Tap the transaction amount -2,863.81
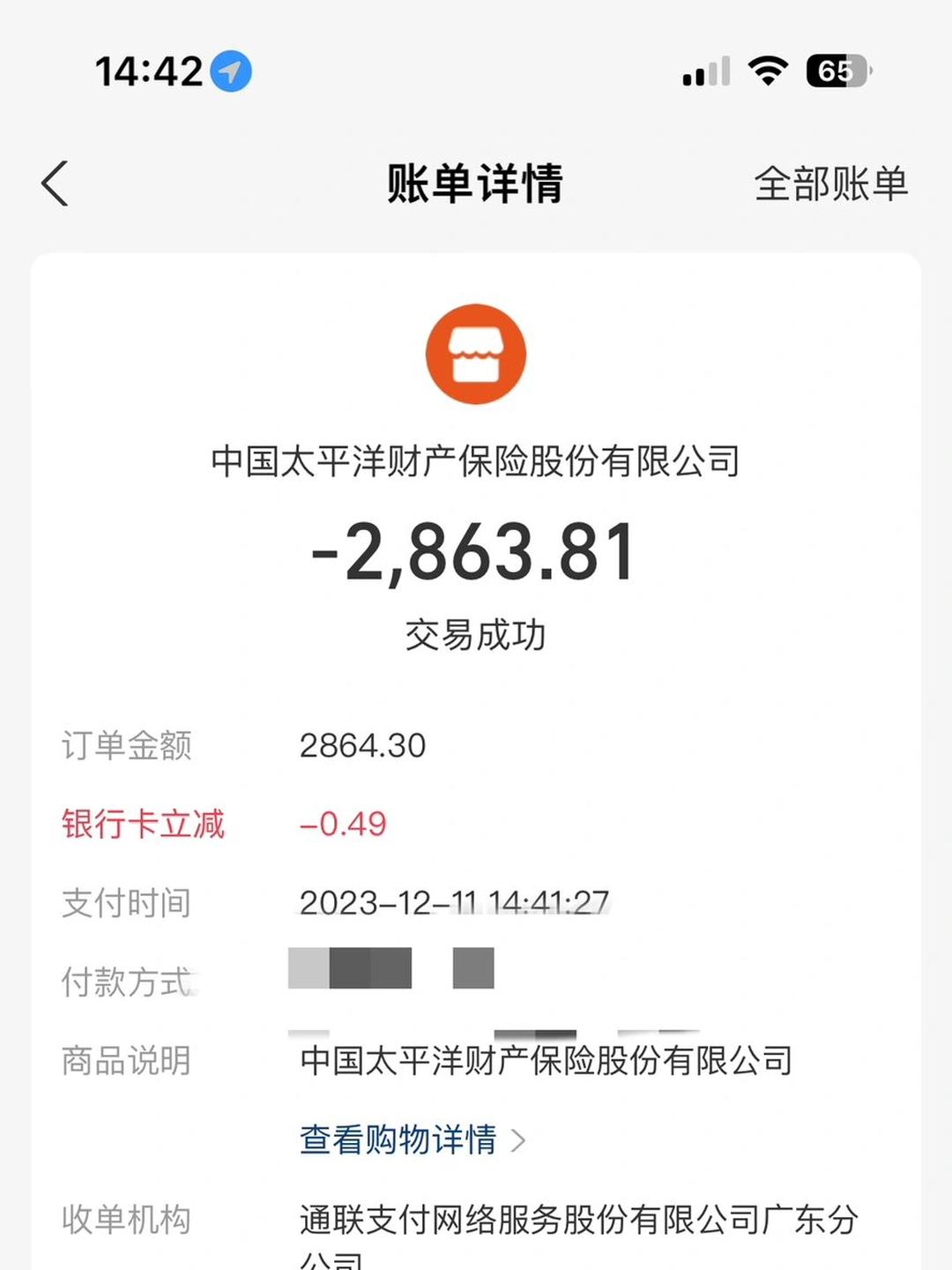Image resolution: width=952 pixels, height=1270 pixels. (476, 551)
